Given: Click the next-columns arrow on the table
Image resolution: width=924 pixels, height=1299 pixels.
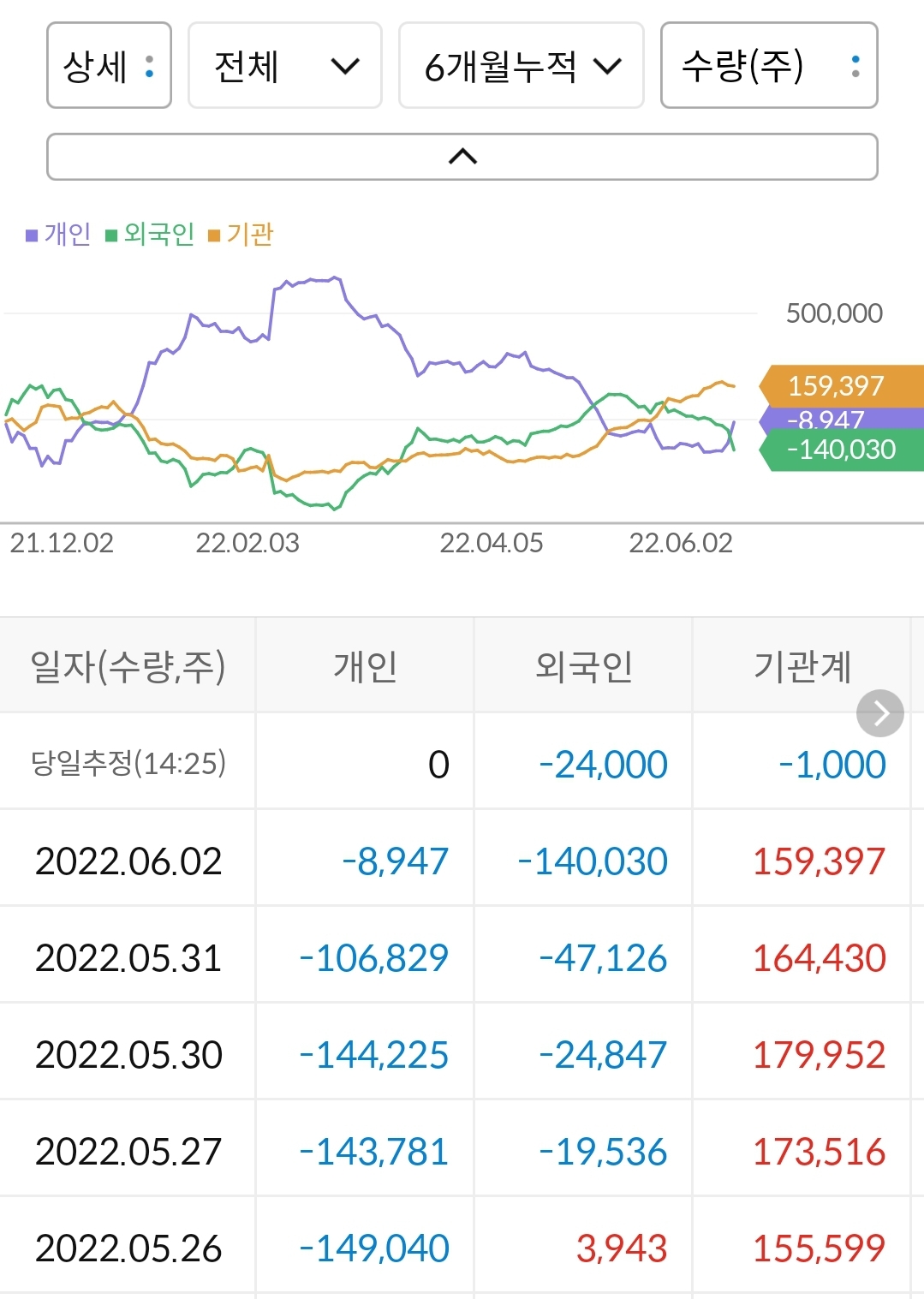Looking at the screenshot, I should (879, 712).
